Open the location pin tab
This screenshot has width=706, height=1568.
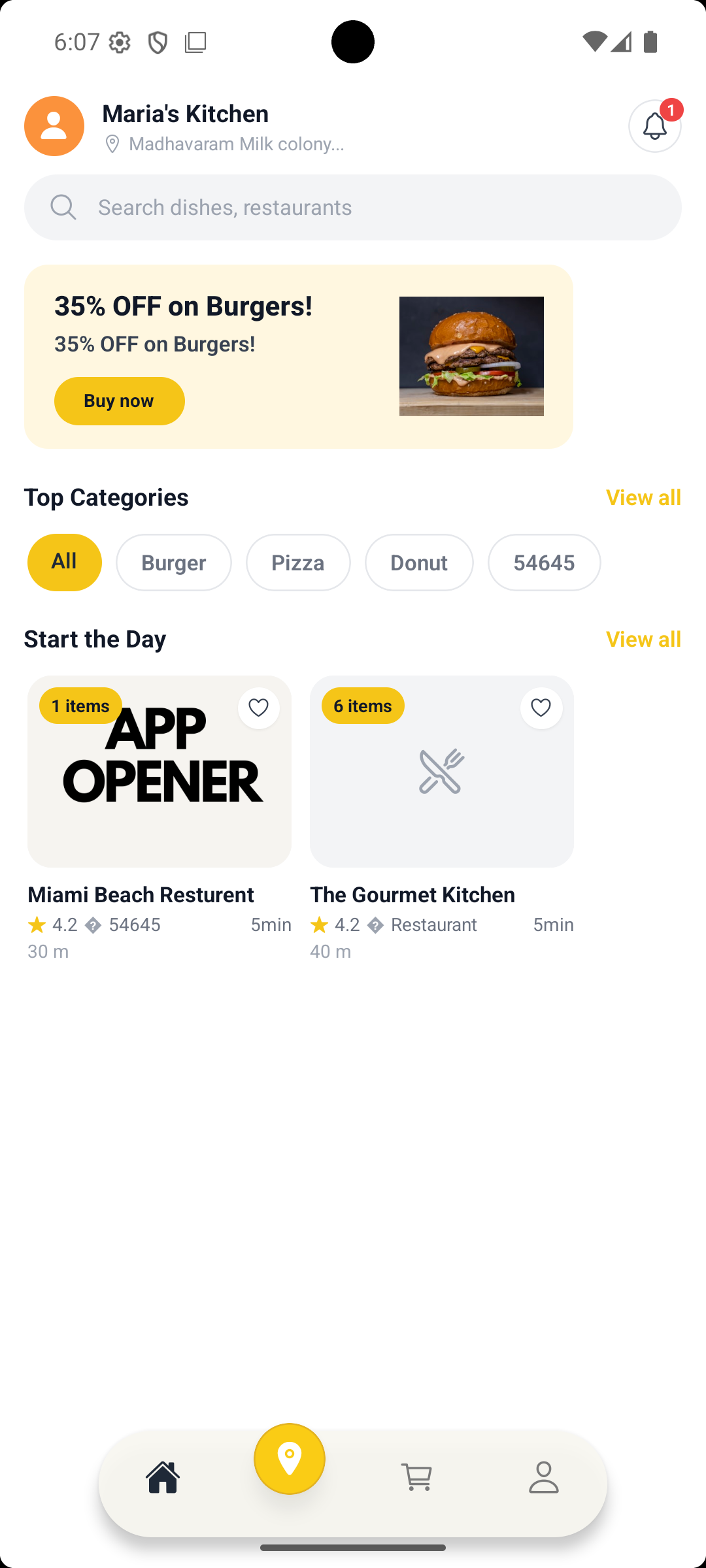point(290,1458)
